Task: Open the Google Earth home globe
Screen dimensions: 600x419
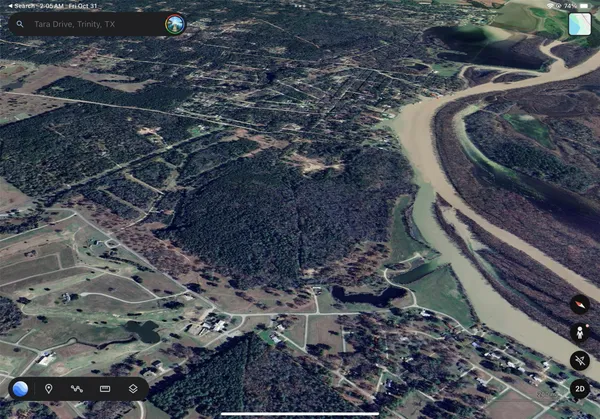Action: [20, 389]
